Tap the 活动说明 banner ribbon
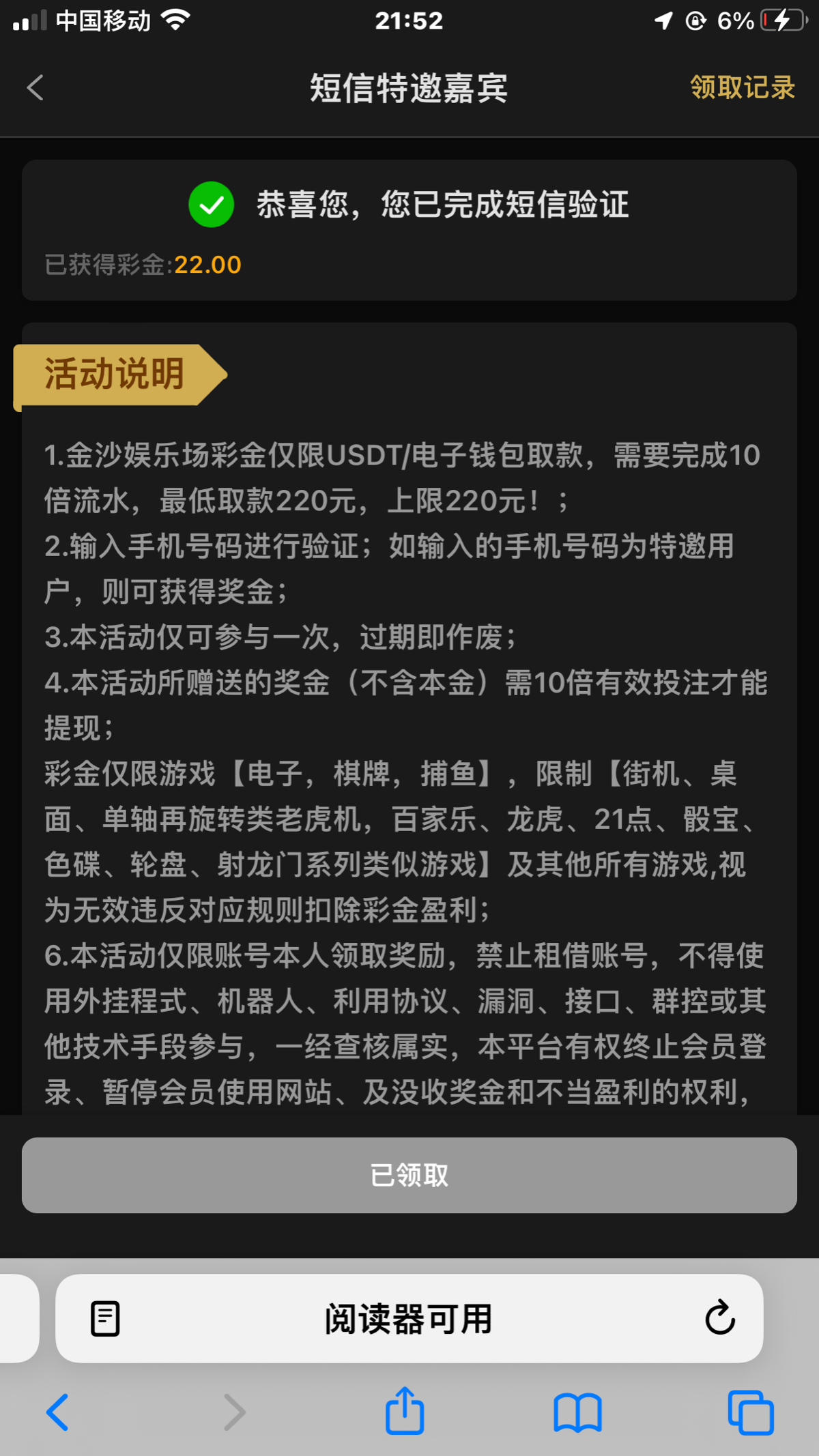Viewport: 819px width, 1456px height. 113,374
